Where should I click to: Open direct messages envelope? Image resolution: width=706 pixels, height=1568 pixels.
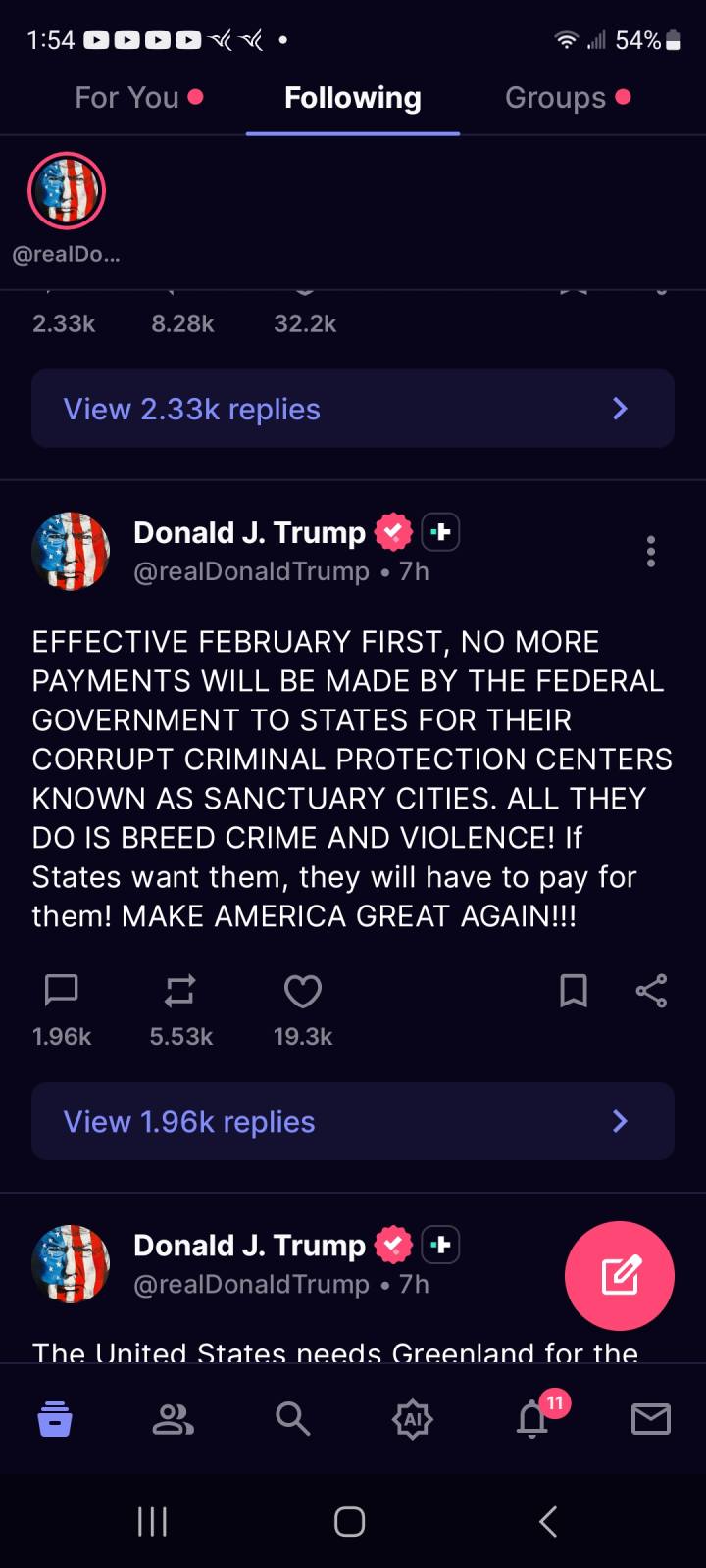(651, 1418)
